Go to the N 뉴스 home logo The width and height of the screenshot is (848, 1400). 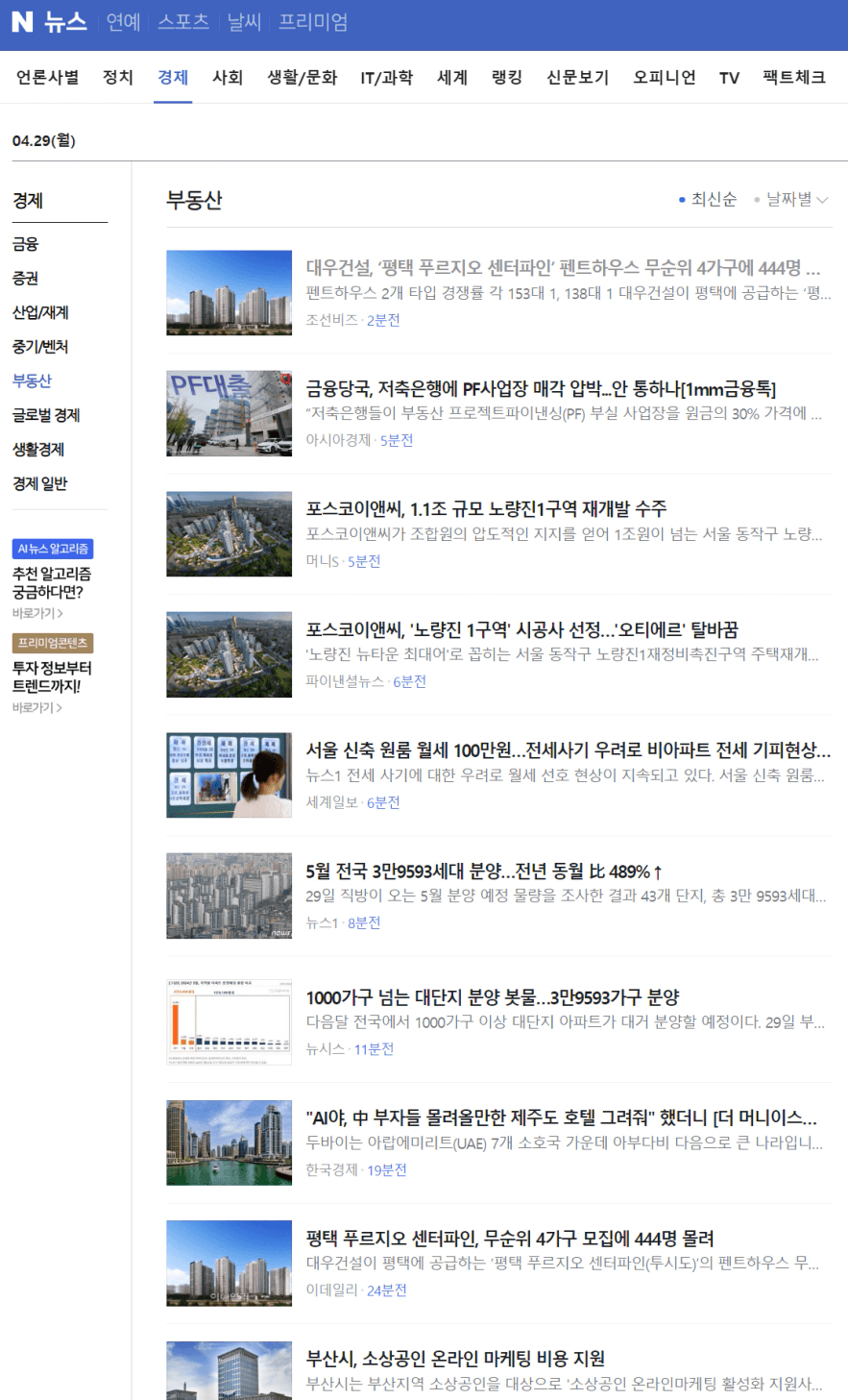[x=49, y=22]
